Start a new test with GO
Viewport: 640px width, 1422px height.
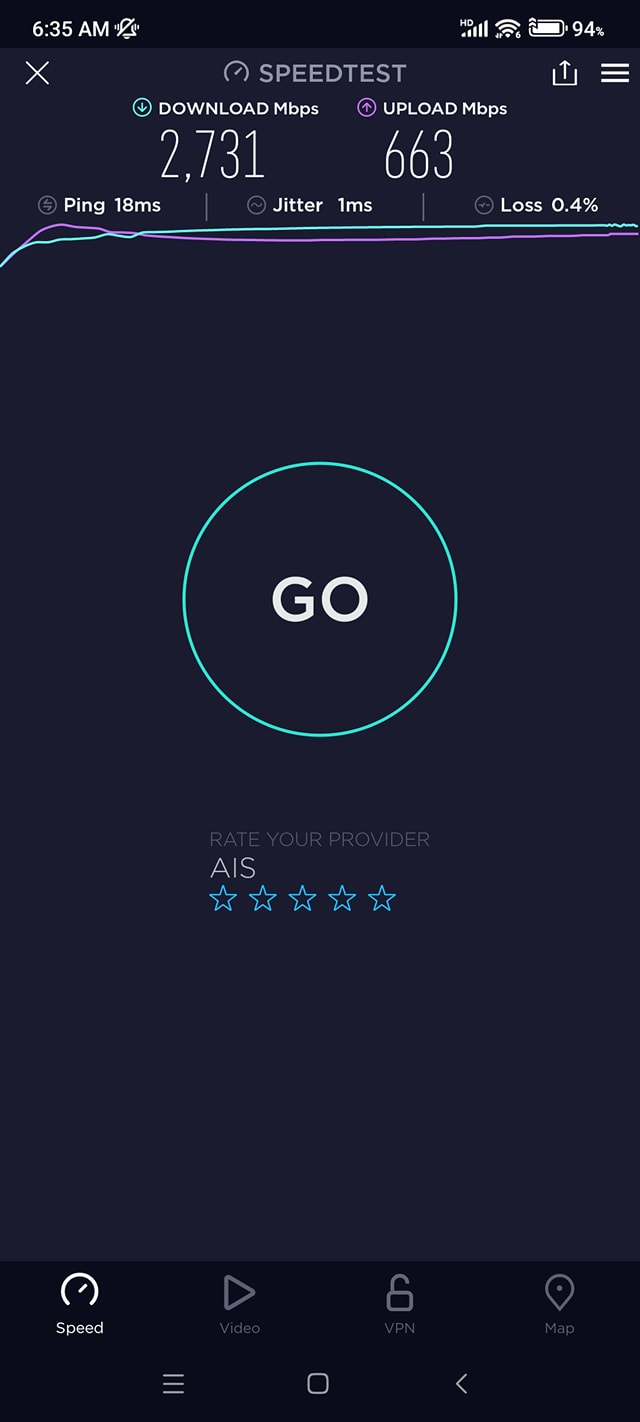click(x=320, y=599)
